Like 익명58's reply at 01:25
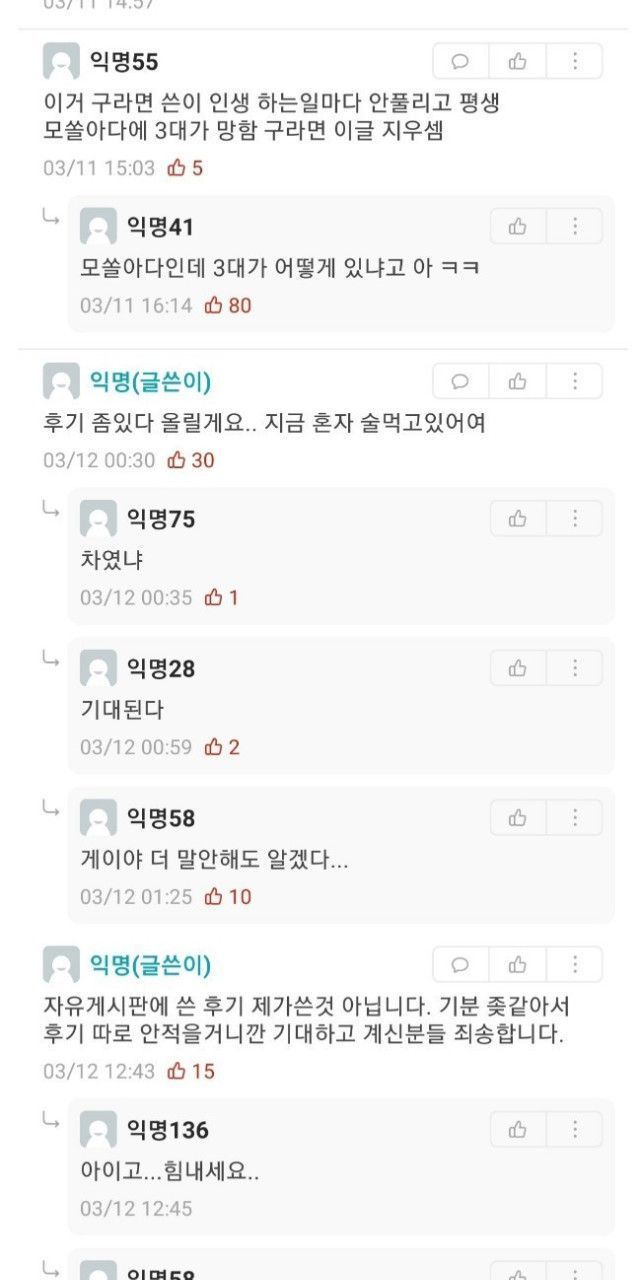This screenshot has width=640, height=1280. tap(518, 818)
